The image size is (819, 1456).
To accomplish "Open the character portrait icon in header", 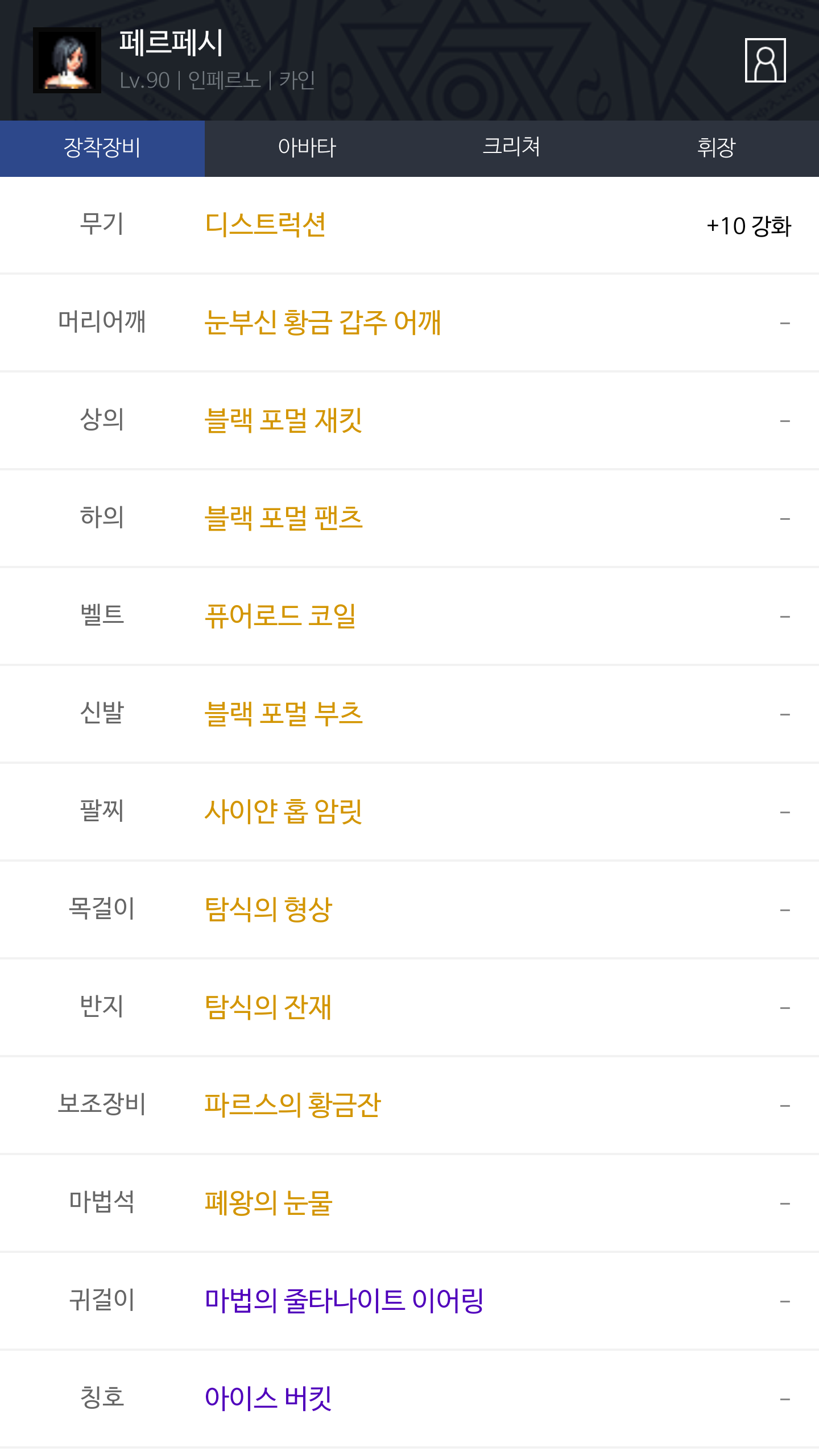I will pyautogui.click(x=765, y=60).
